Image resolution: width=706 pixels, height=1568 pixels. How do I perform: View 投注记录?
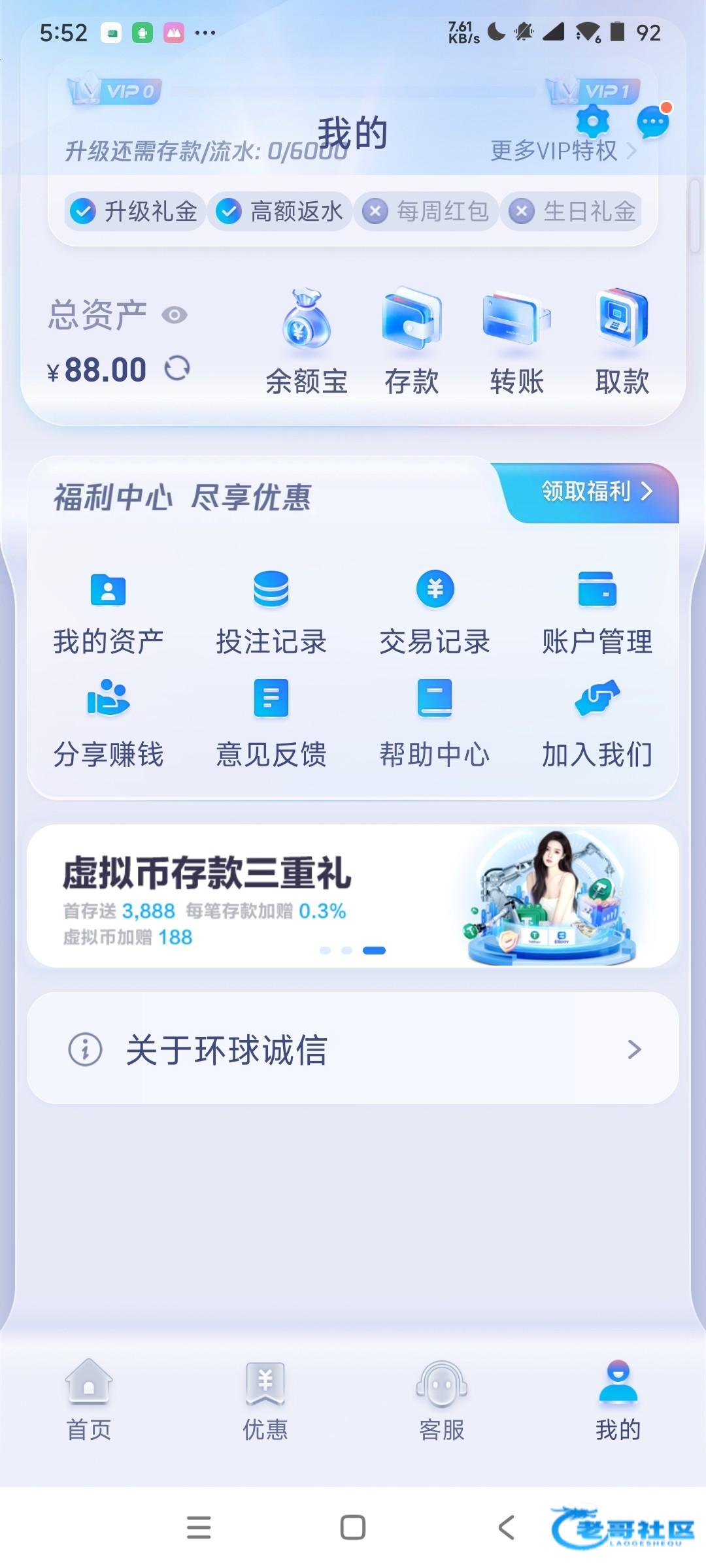pyautogui.click(x=271, y=613)
